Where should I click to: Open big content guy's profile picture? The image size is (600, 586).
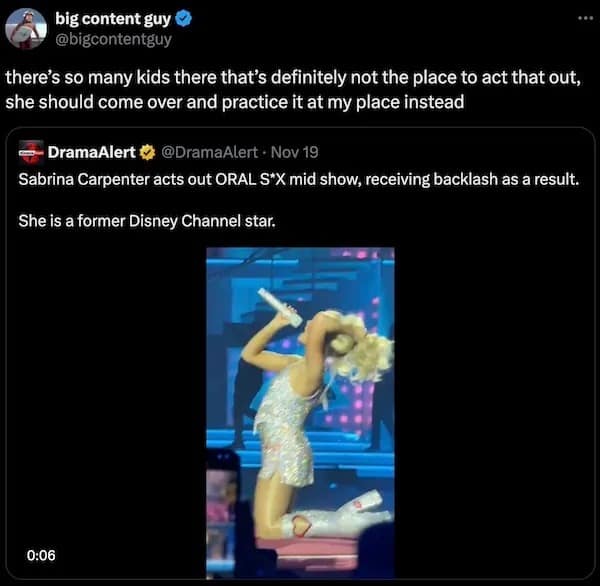(x=26, y=29)
